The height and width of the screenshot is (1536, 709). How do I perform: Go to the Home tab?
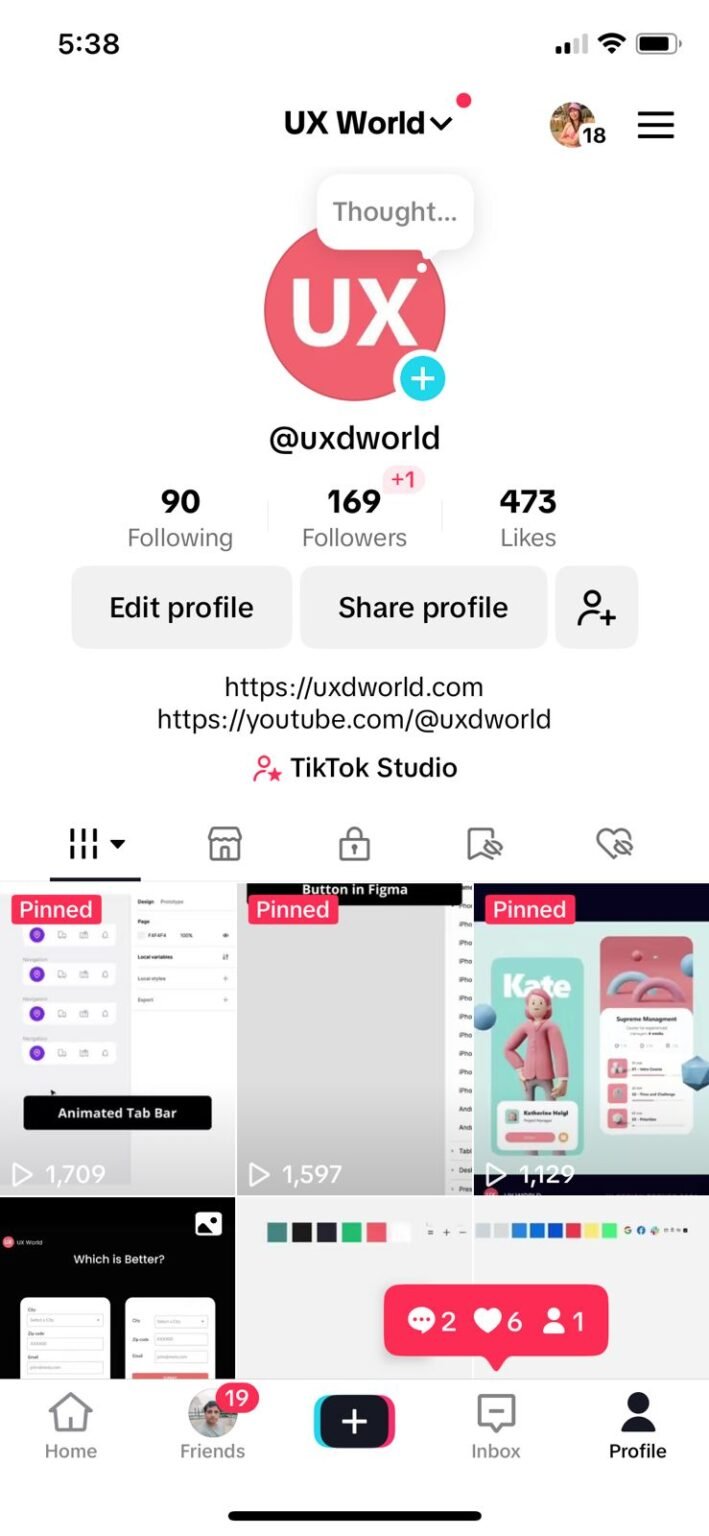coord(70,1427)
